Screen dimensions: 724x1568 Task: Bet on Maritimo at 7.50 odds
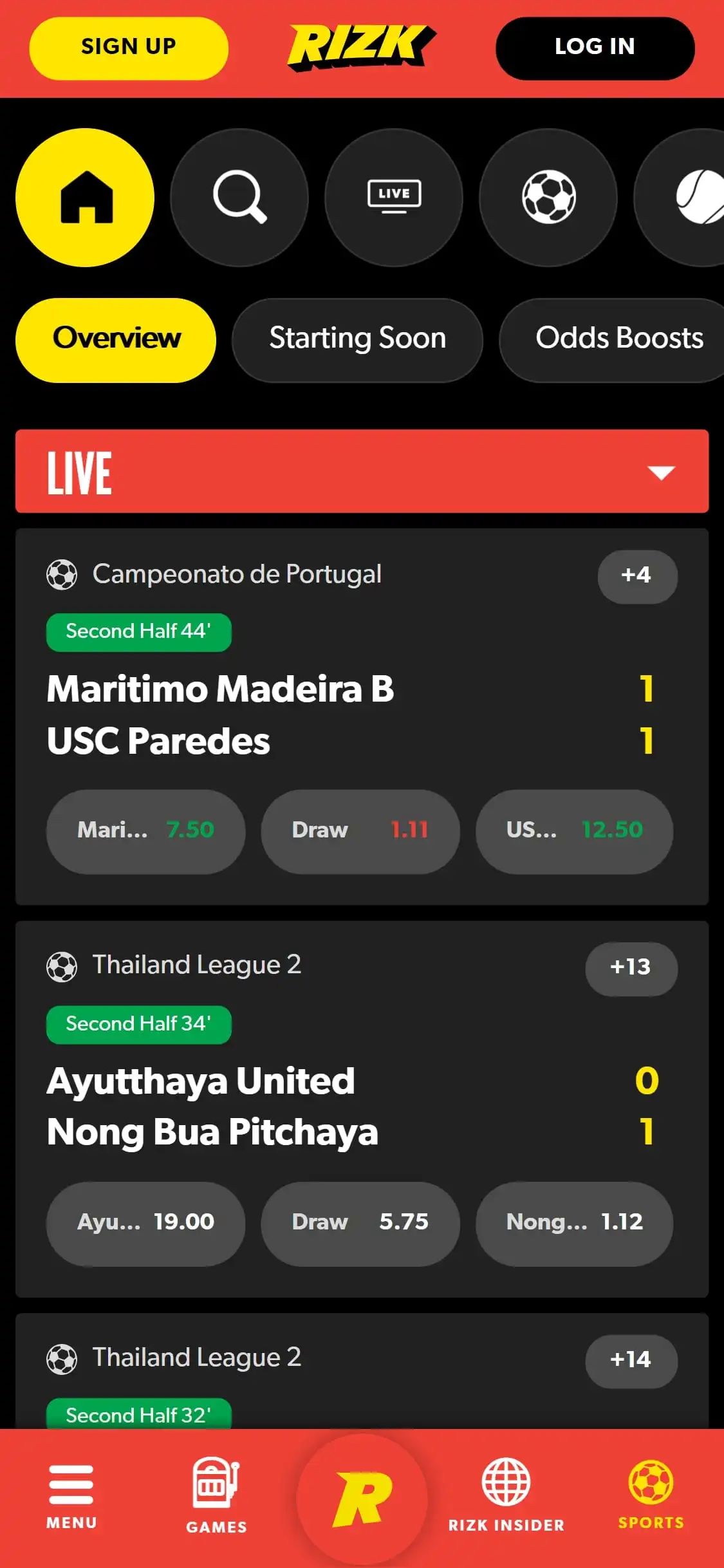click(x=145, y=831)
